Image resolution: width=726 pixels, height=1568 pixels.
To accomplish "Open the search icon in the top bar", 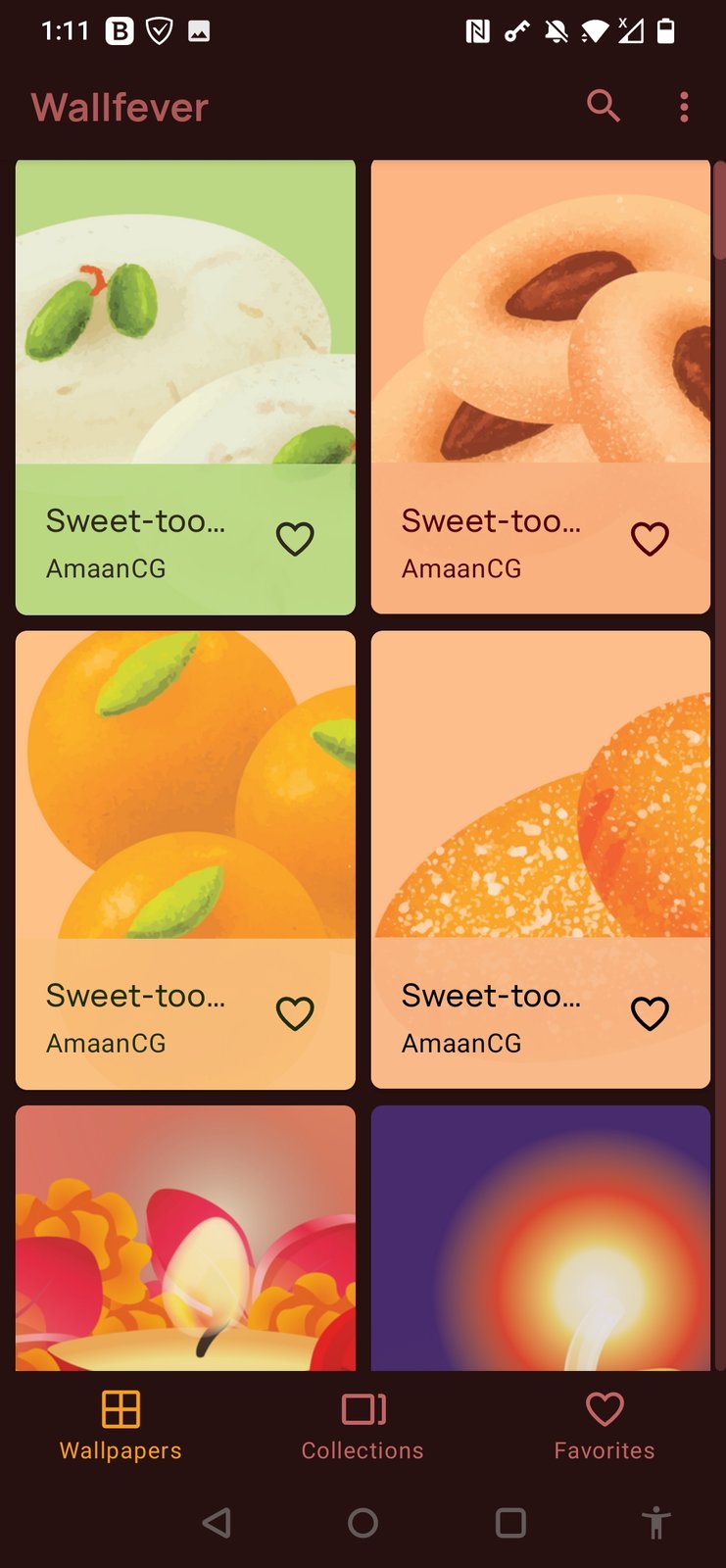I will 604,106.
